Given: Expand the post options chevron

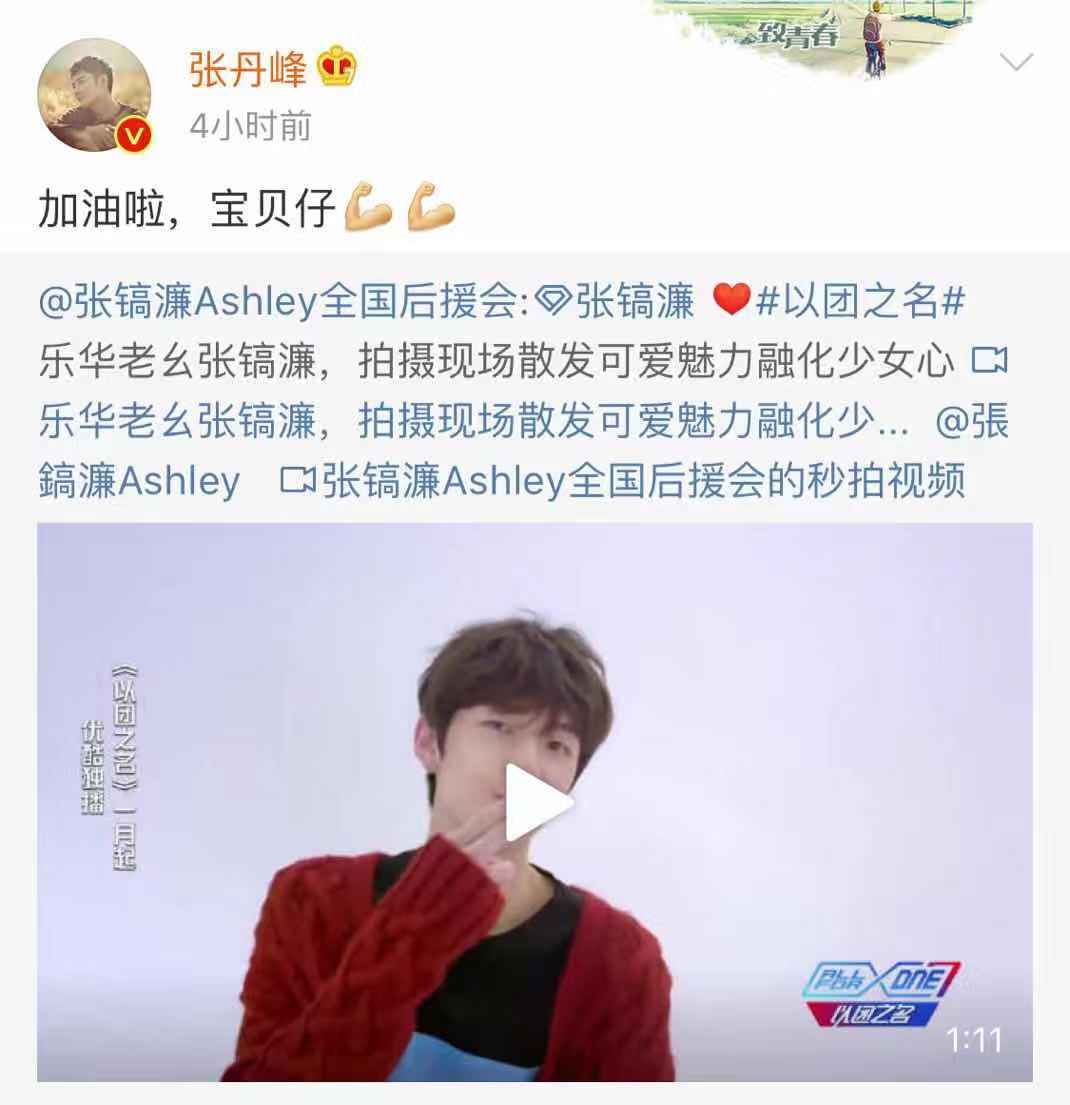Looking at the screenshot, I should 1016,63.
